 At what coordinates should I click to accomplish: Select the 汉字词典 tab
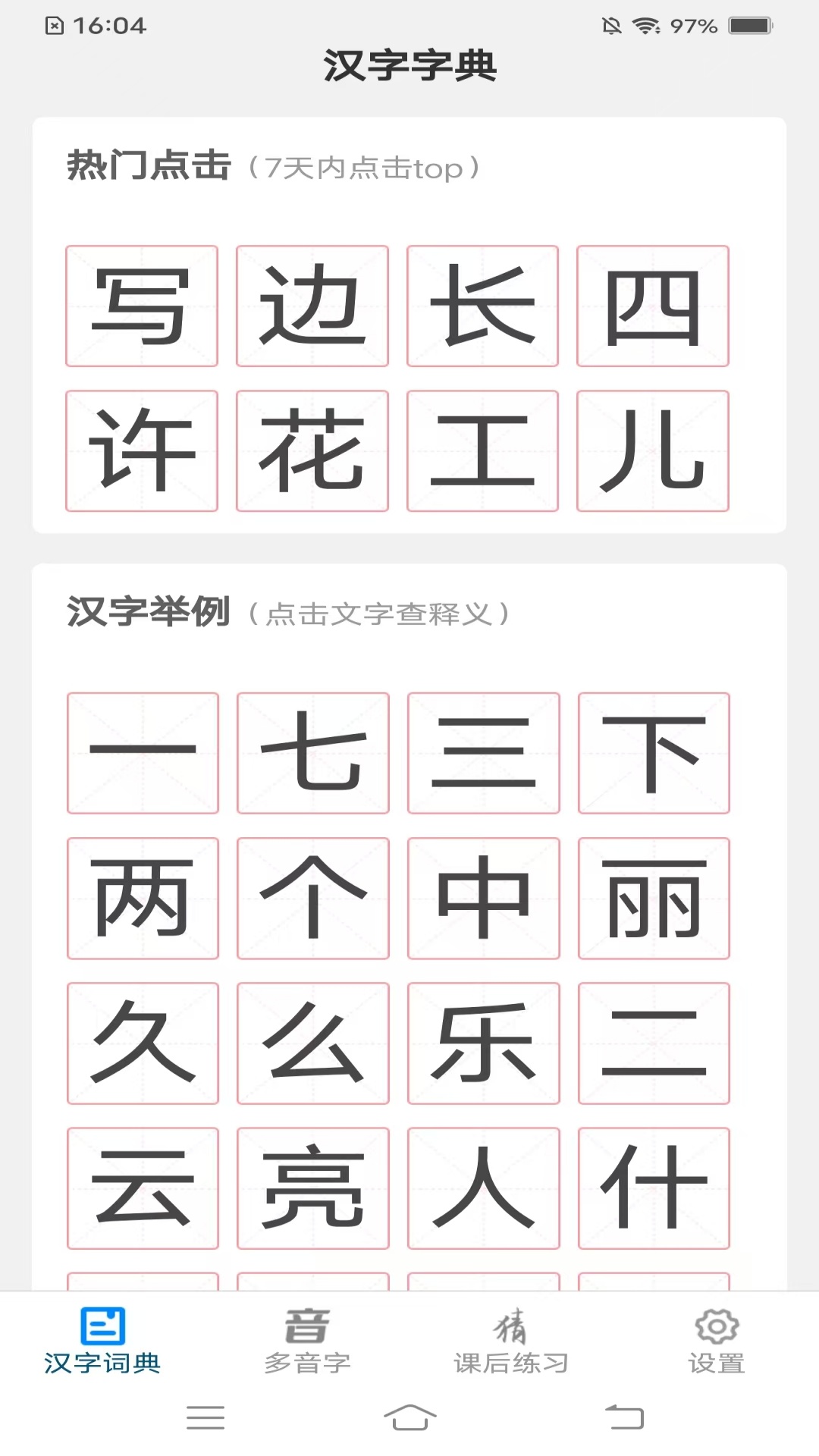coord(102,1342)
